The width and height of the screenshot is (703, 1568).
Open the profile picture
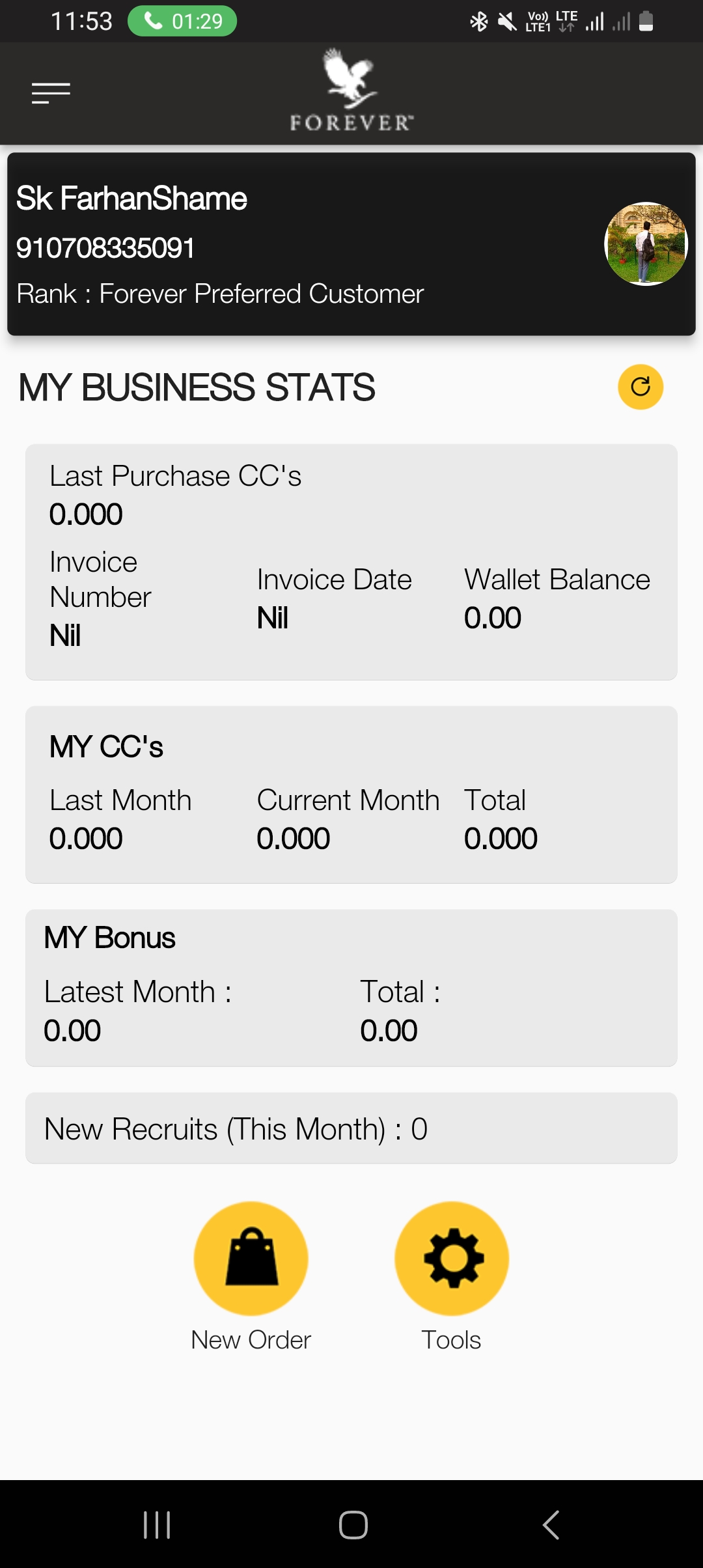pos(646,244)
